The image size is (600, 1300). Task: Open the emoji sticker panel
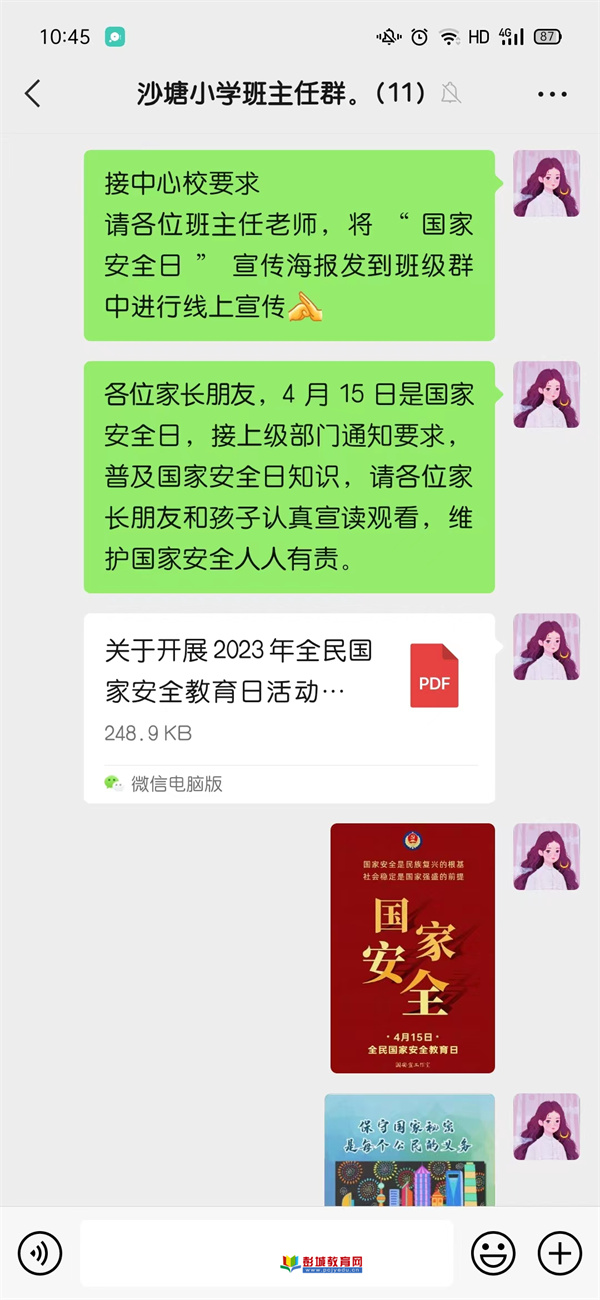click(493, 1252)
